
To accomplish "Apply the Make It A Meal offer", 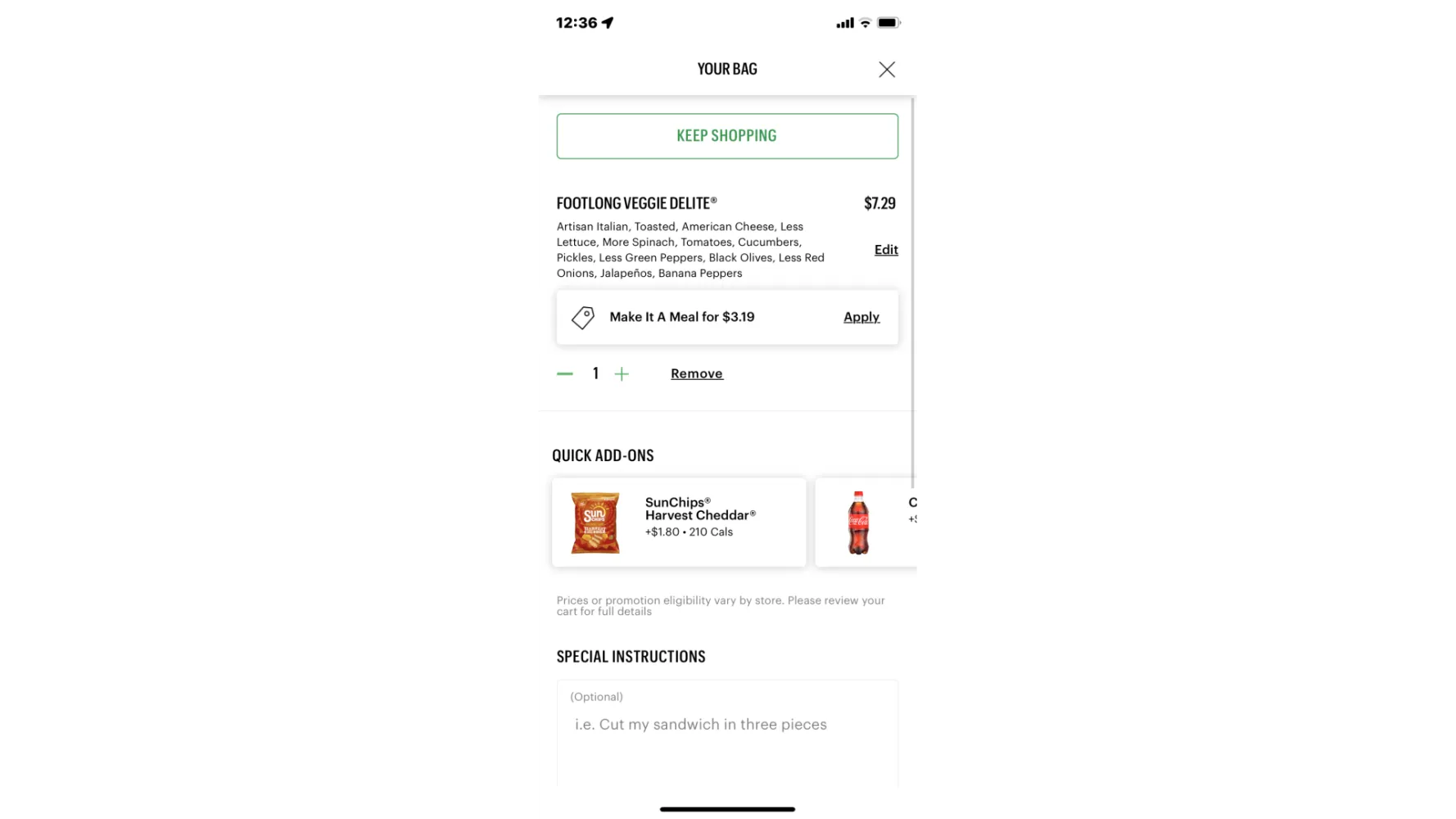I will 861,317.
